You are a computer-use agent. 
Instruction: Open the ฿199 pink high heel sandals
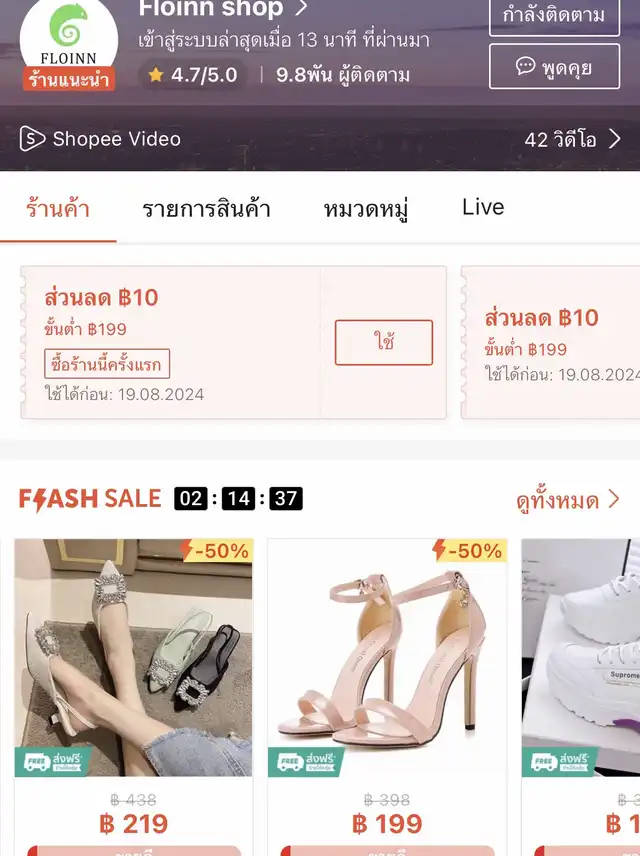(387, 660)
